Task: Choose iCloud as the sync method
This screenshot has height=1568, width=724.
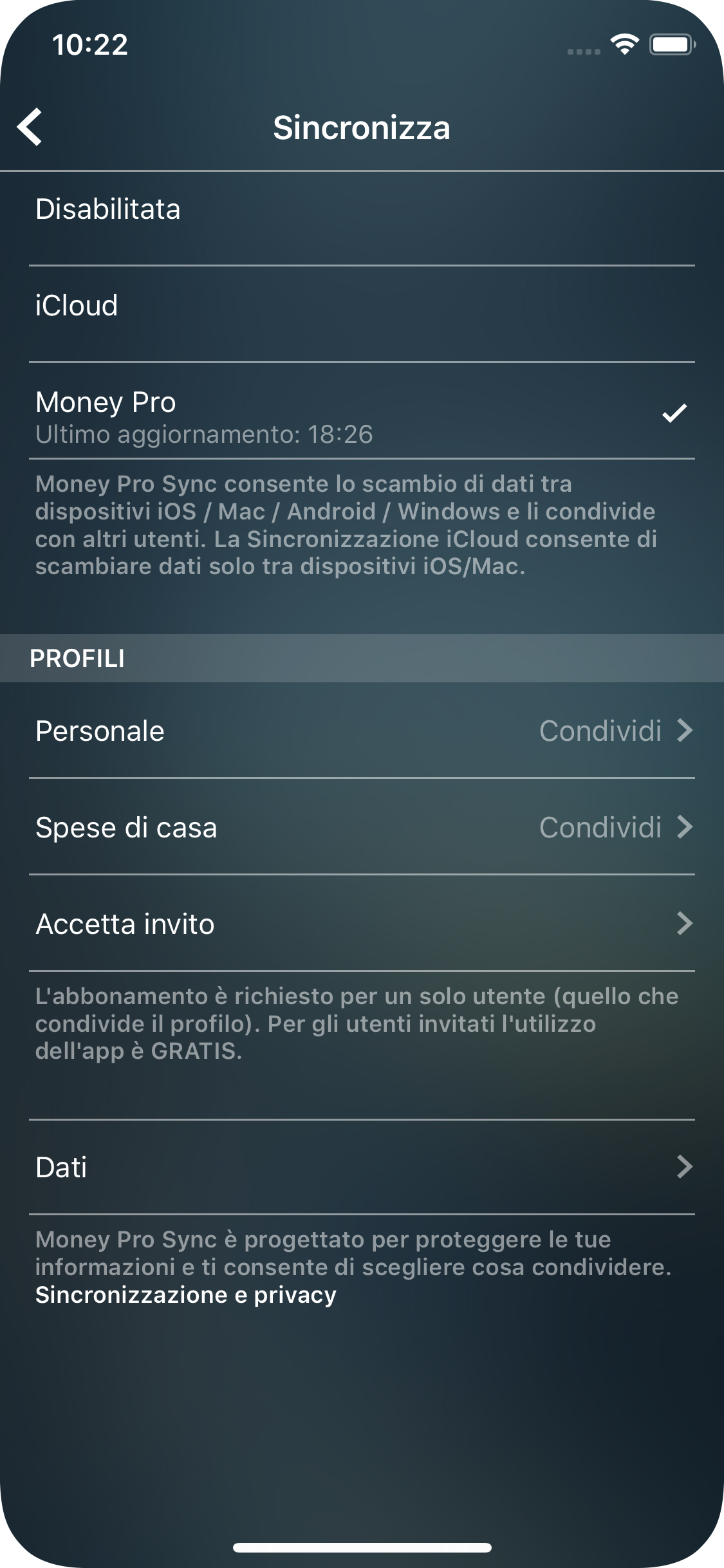Action: (362, 306)
